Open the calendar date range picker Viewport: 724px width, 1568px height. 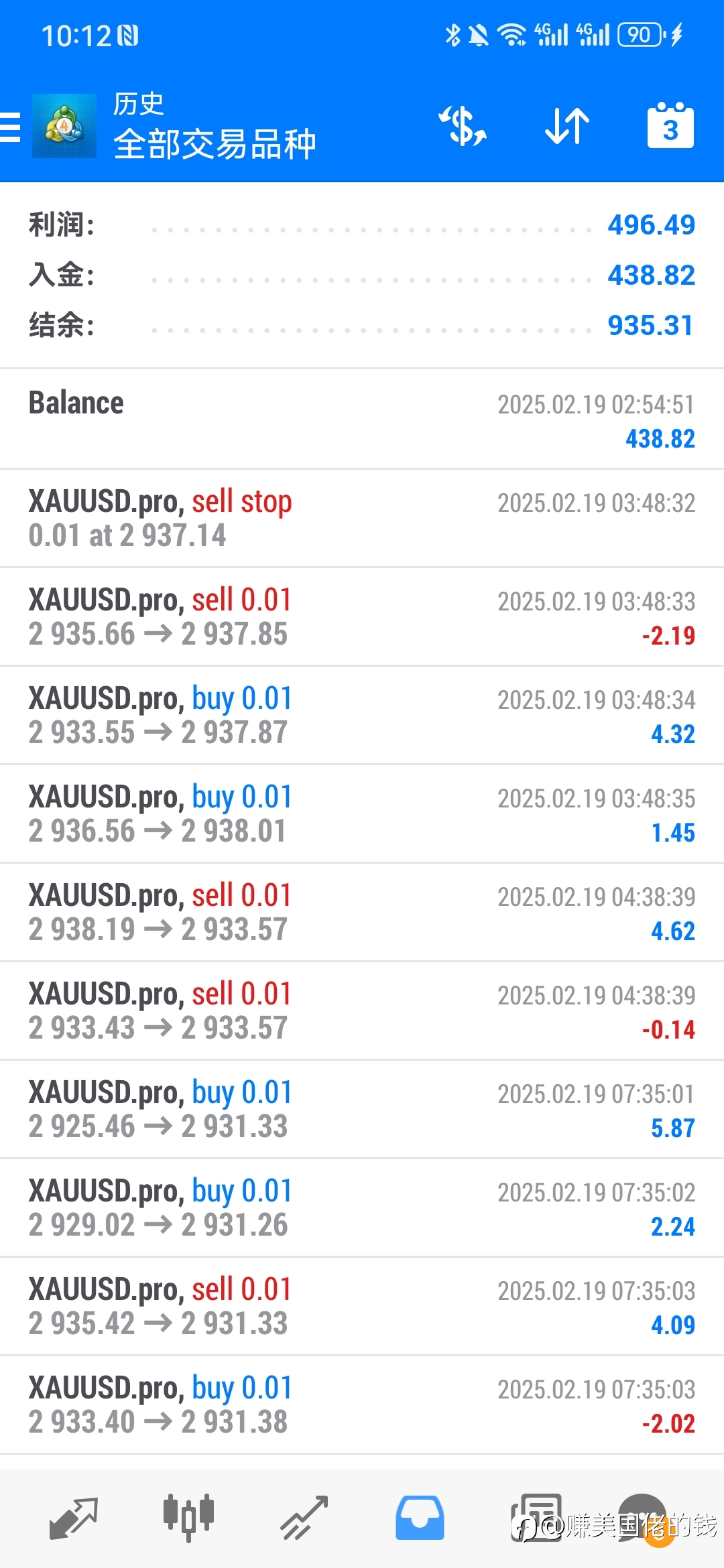tap(670, 125)
